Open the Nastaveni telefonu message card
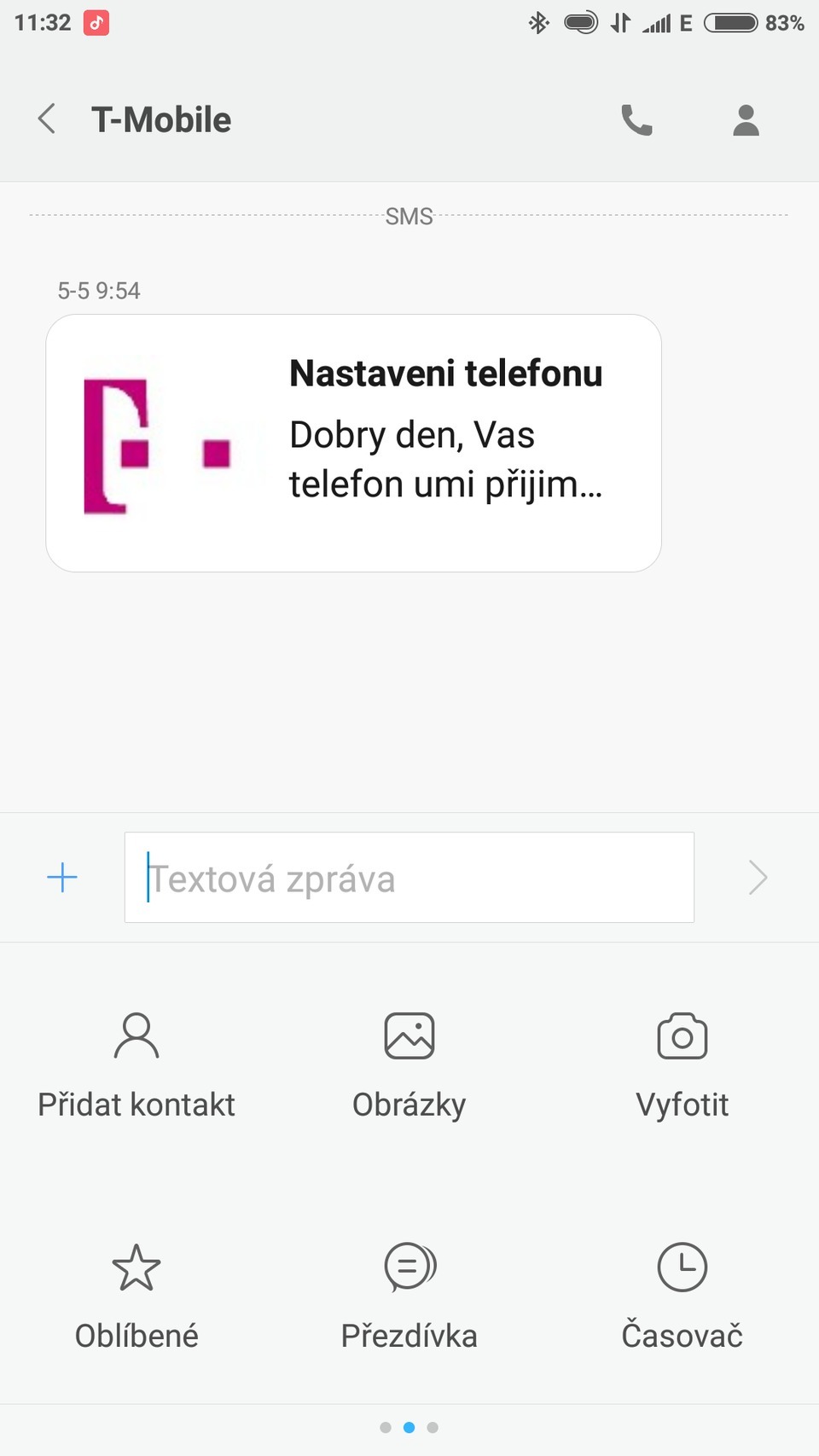 point(353,443)
